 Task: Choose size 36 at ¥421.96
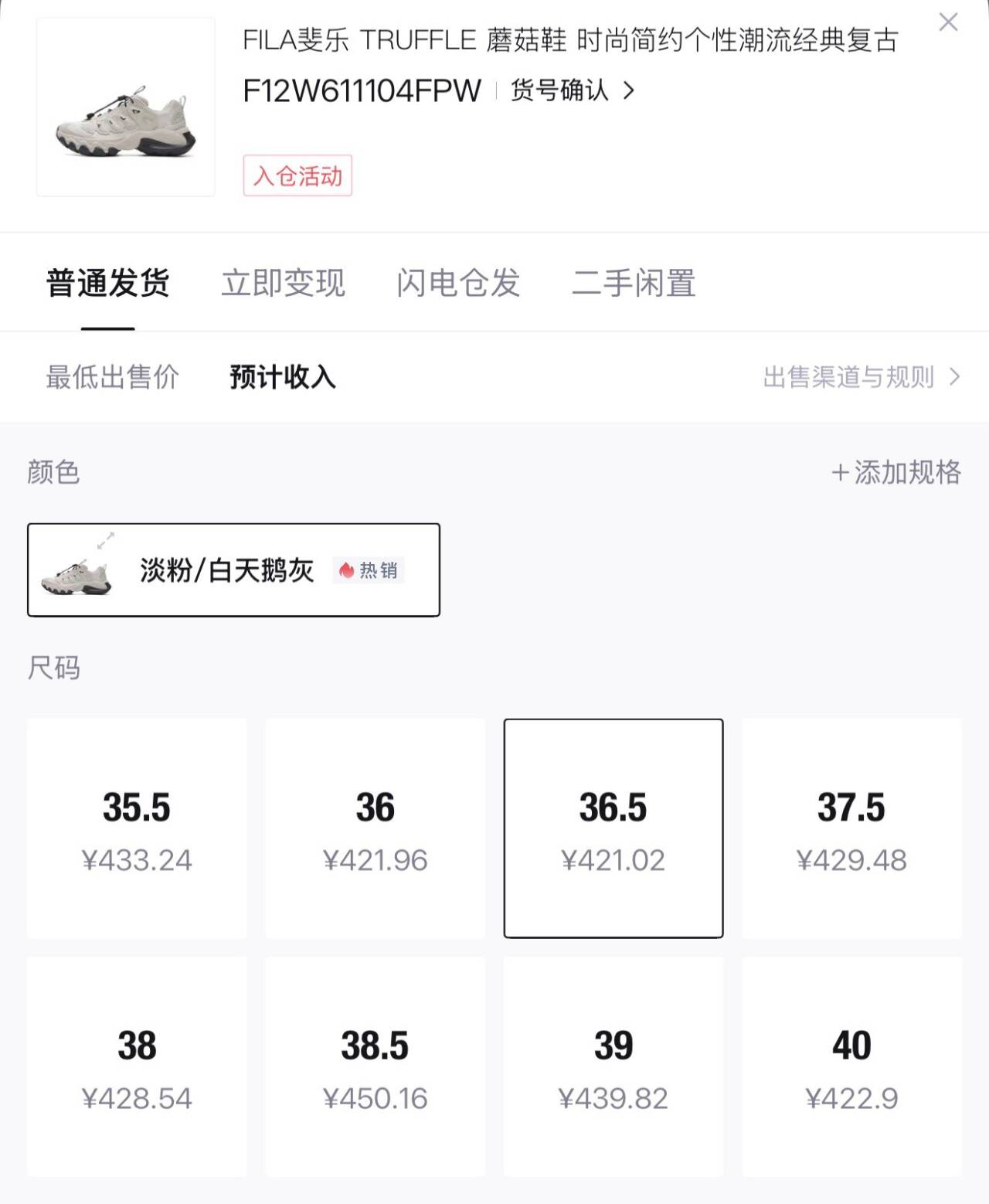point(376,828)
